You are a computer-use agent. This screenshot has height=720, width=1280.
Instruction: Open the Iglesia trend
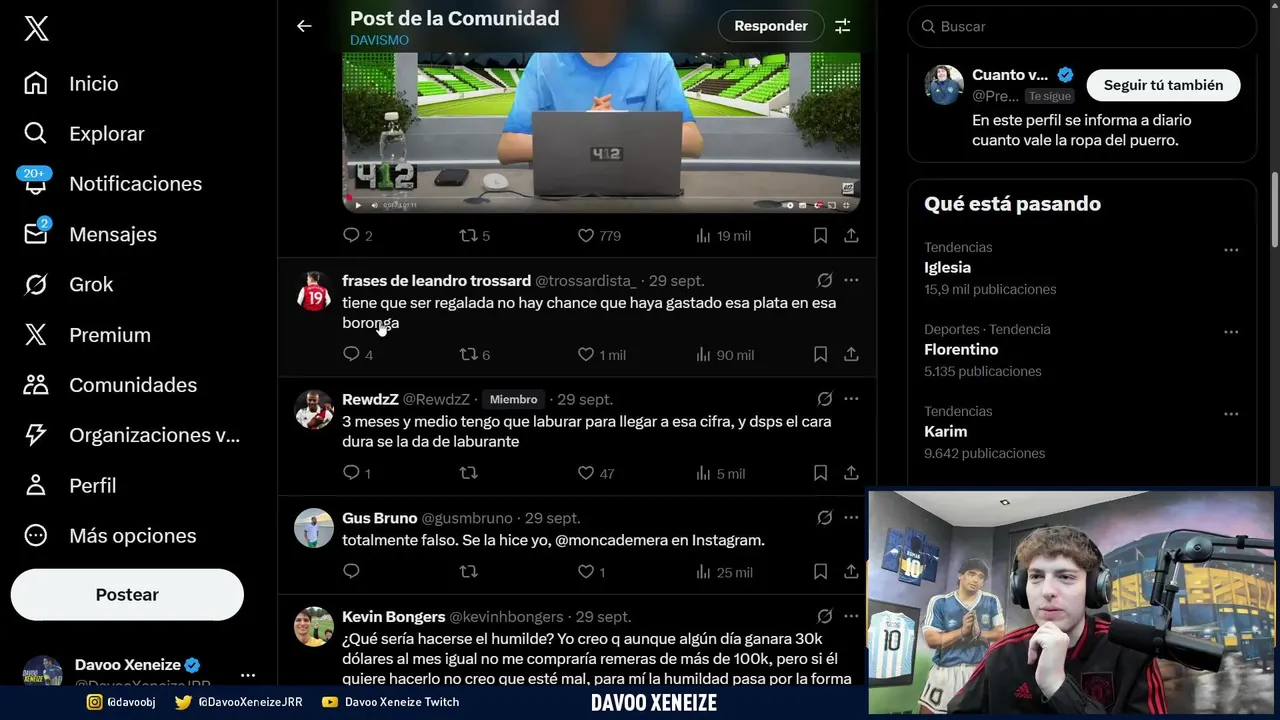click(947, 268)
